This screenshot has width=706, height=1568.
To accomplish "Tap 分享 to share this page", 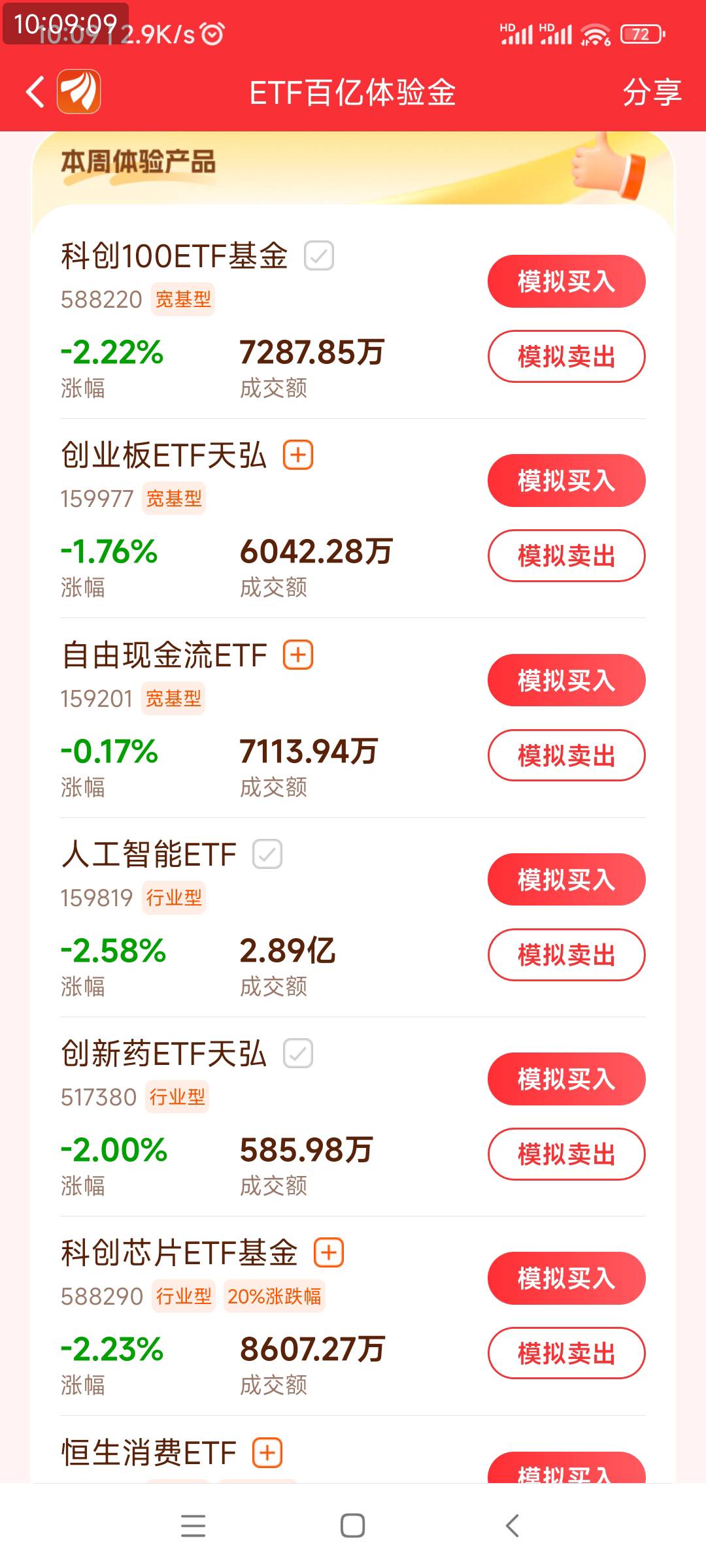I will click(652, 91).
